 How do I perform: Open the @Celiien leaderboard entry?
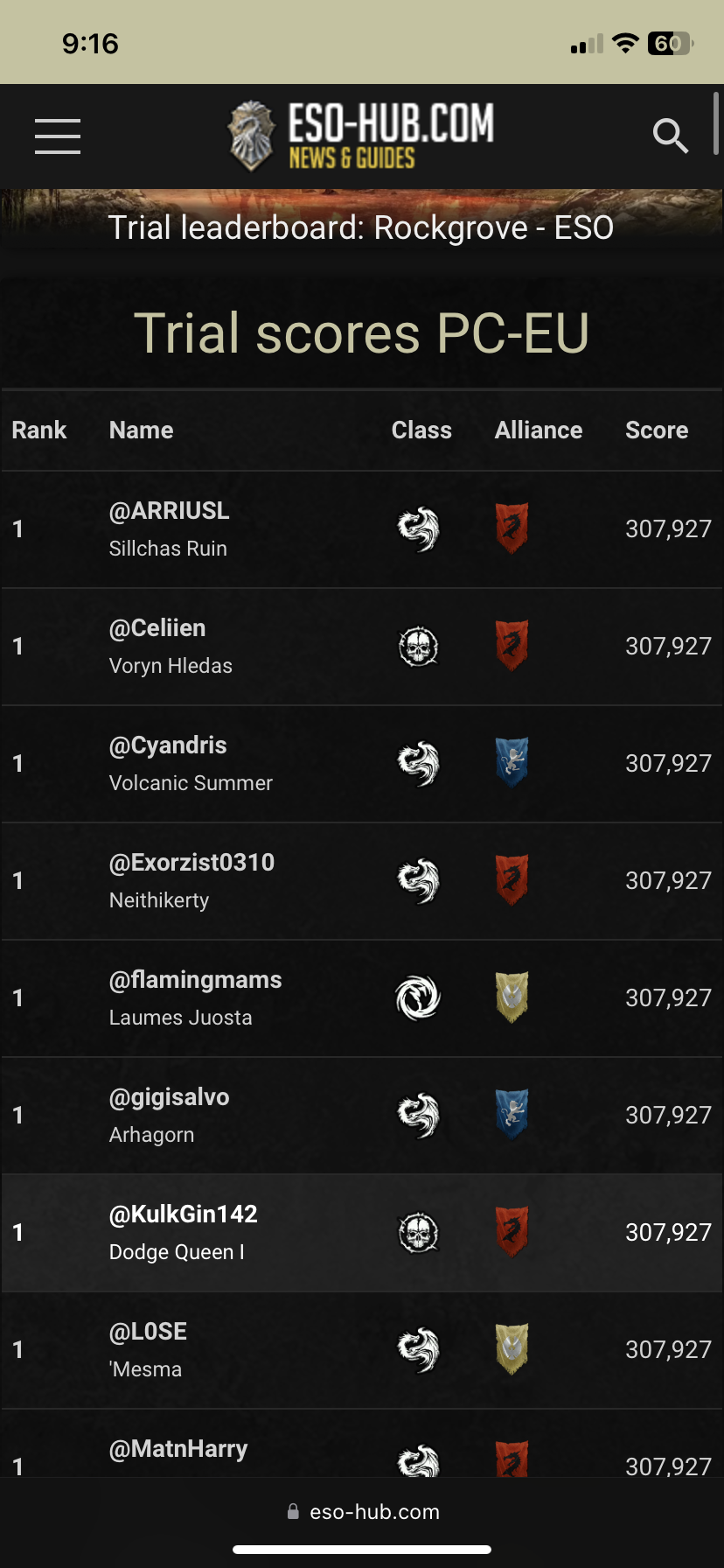coord(157,629)
